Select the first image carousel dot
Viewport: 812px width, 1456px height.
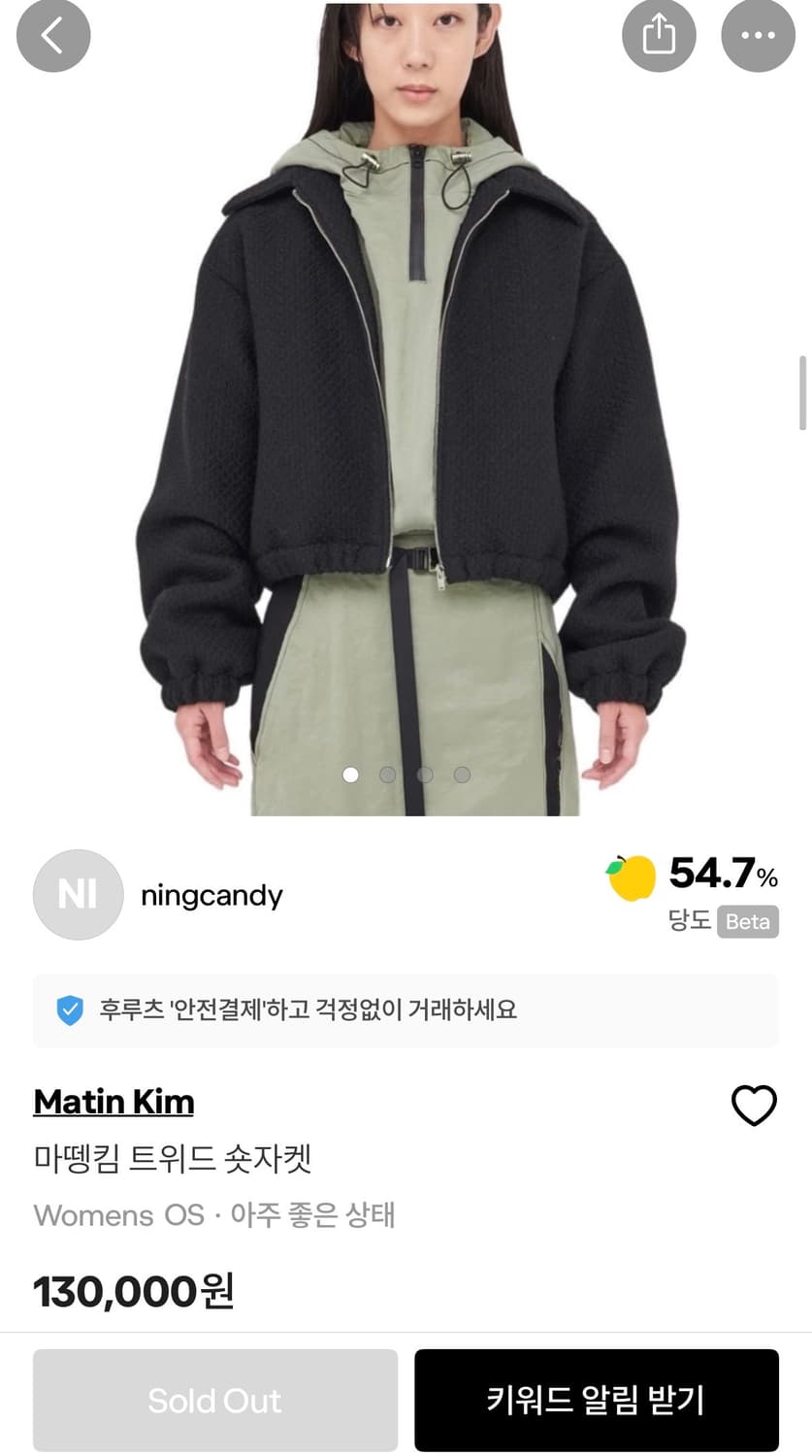click(350, 775)
